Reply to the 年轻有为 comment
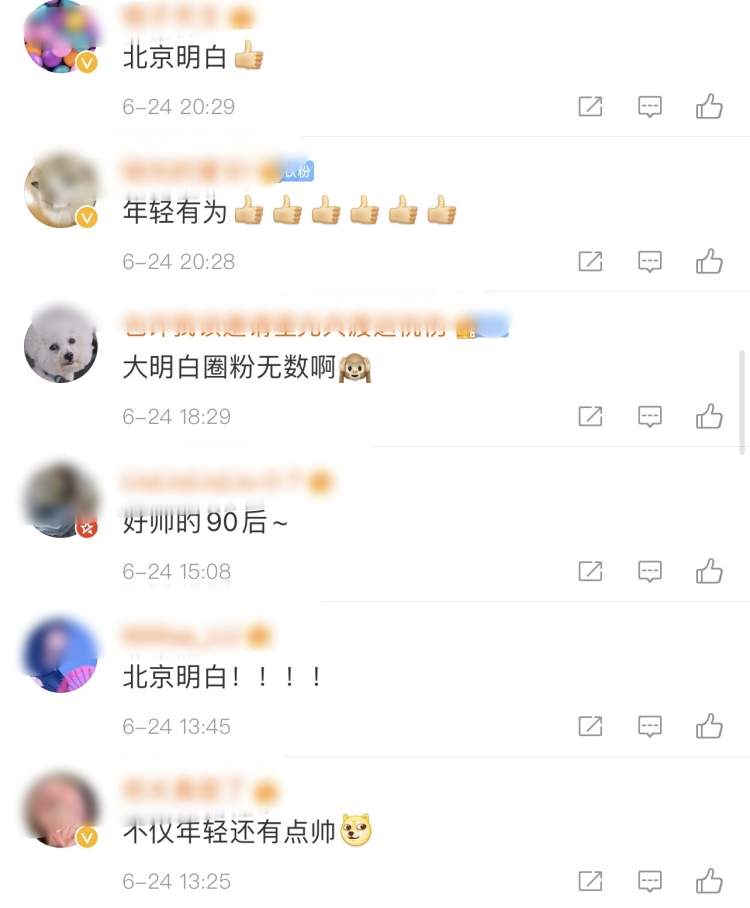 coord(650,262)
